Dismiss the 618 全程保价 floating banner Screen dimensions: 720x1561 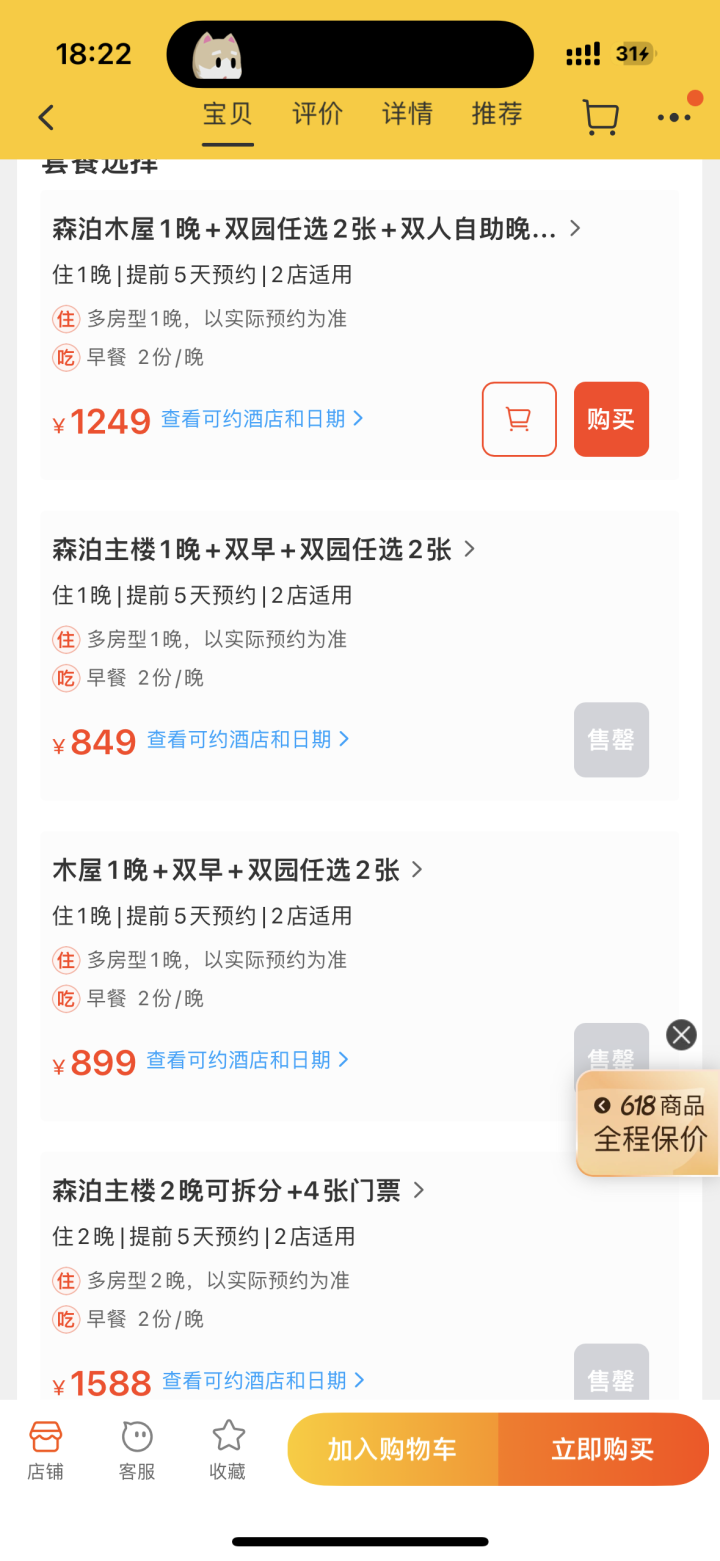pyautogui.click(x=681, y=1034)
